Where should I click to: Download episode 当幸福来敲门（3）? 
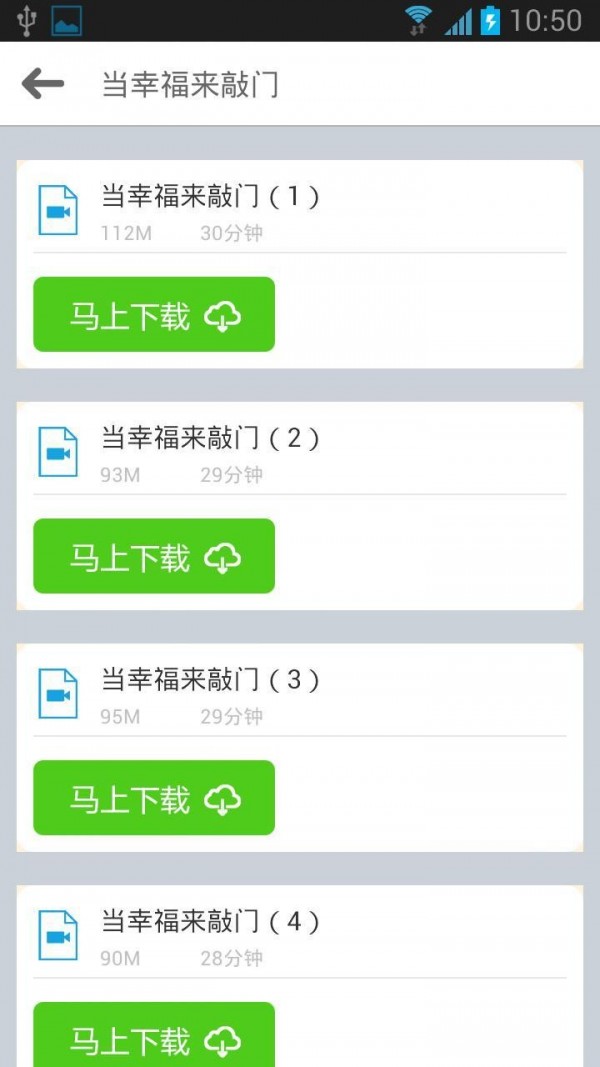pos(154,798)
